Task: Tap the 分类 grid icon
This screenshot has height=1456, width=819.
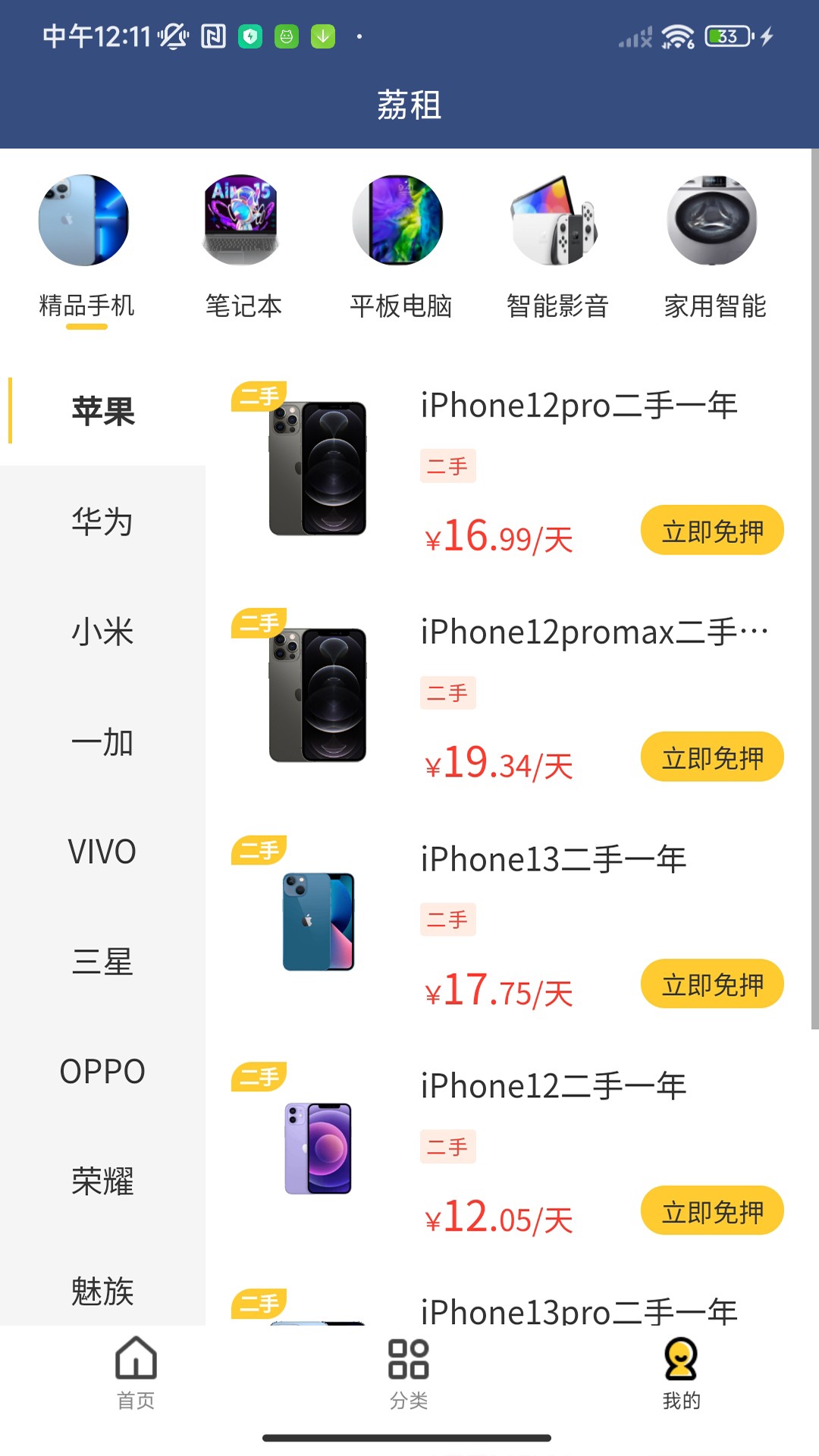Action: 409,1360
